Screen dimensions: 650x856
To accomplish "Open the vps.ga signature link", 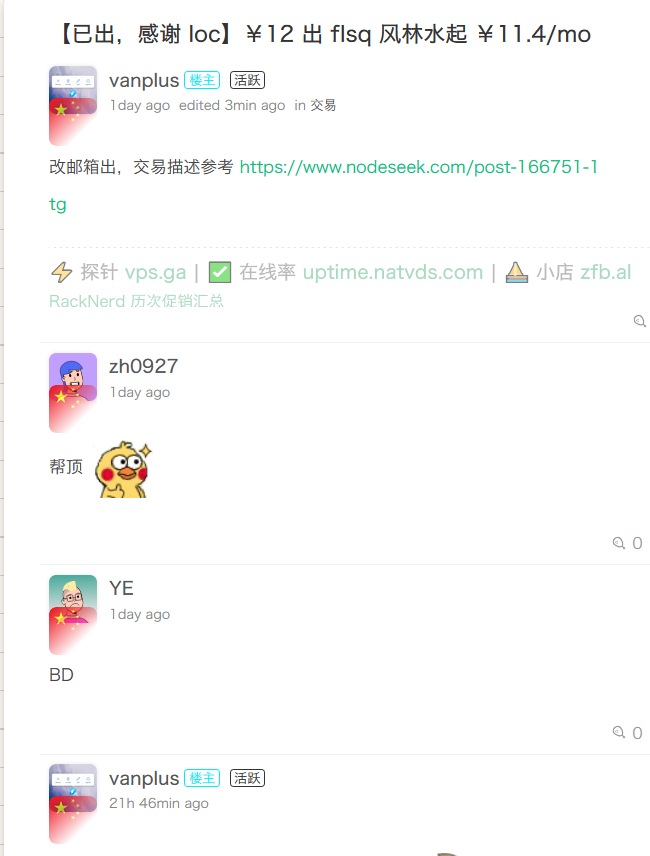I will tap(155, 272).
